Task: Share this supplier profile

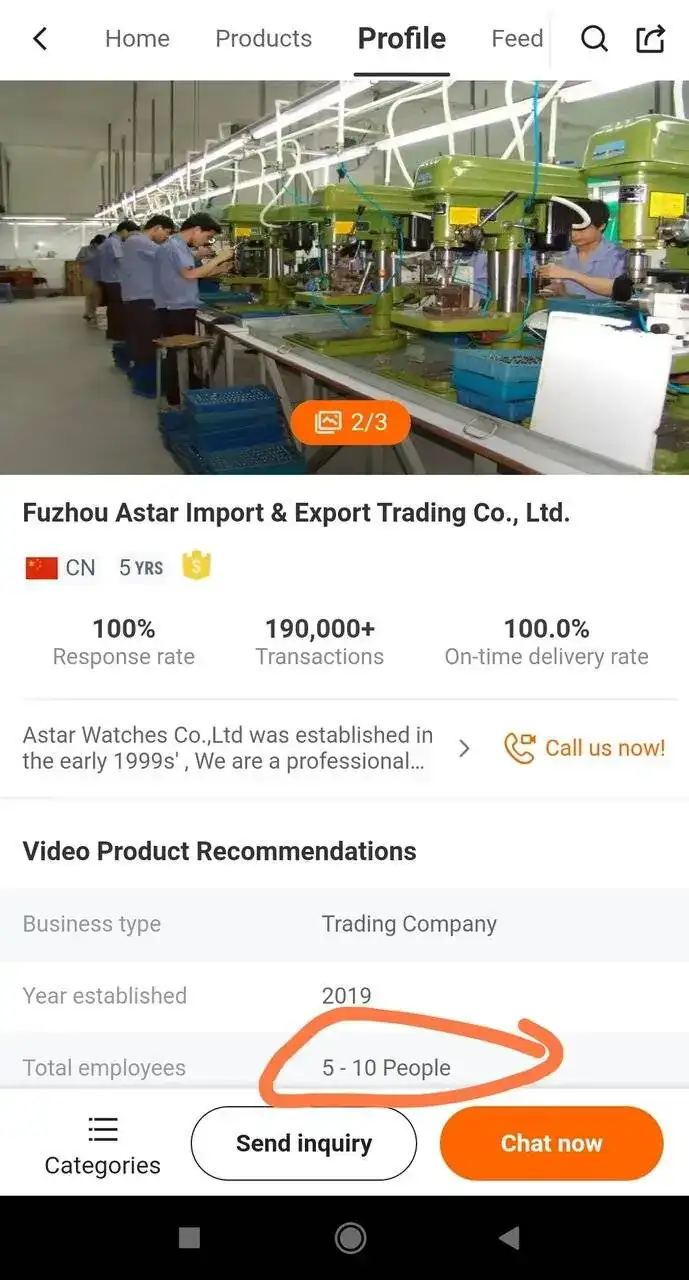Action: (x=650, y=39)
